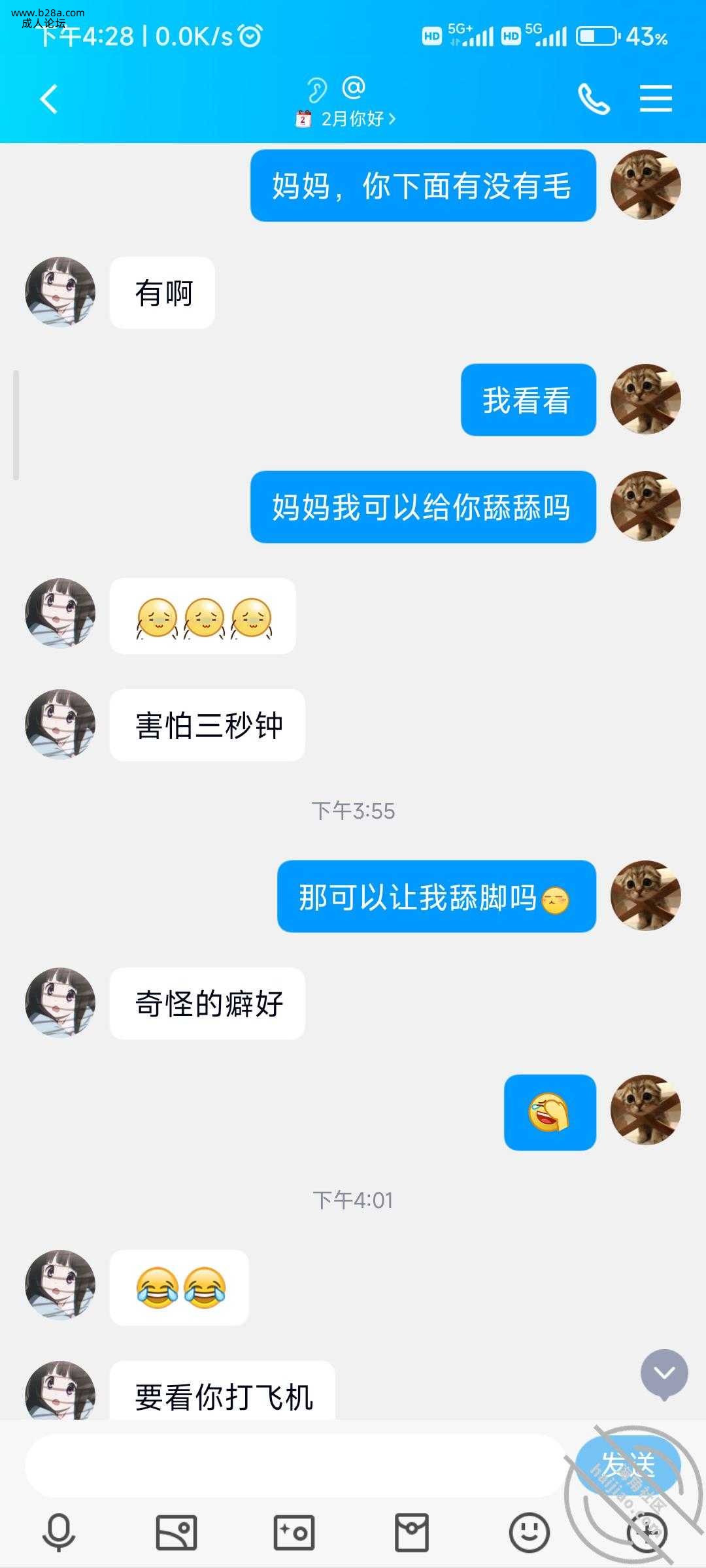Open the photo gallery picker
The height and width of the screenshot is (1568, 706).
(x=176, y=1532)
